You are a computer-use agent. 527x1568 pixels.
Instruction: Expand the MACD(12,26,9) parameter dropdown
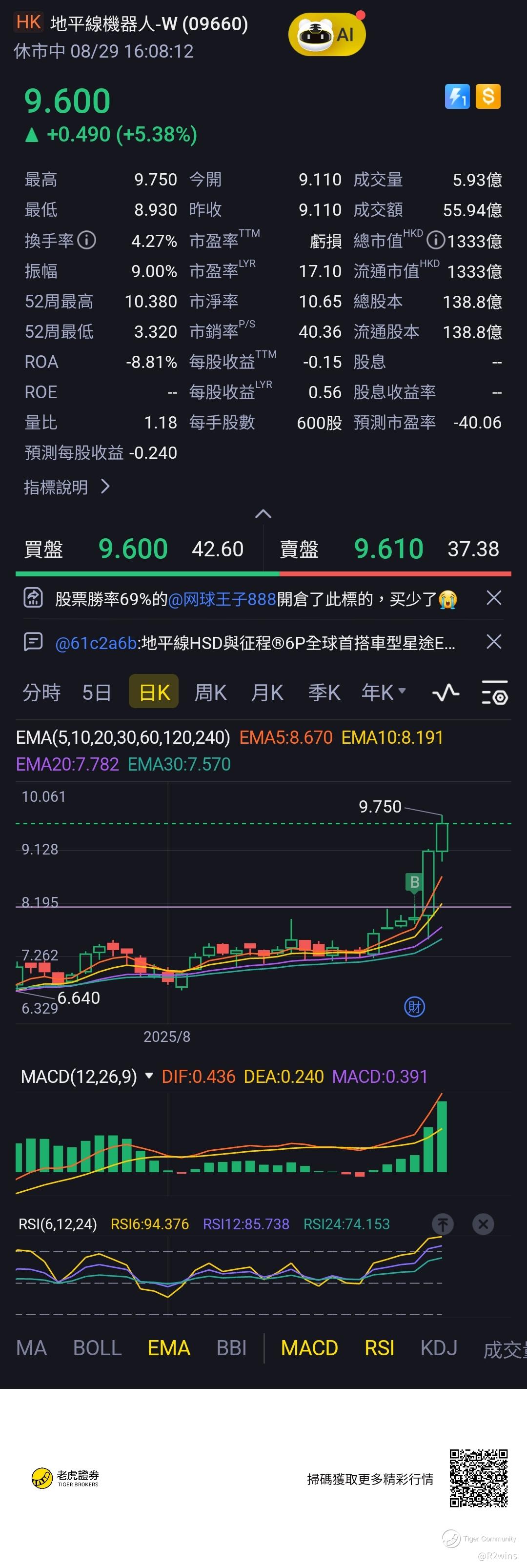click(149, 1076)
